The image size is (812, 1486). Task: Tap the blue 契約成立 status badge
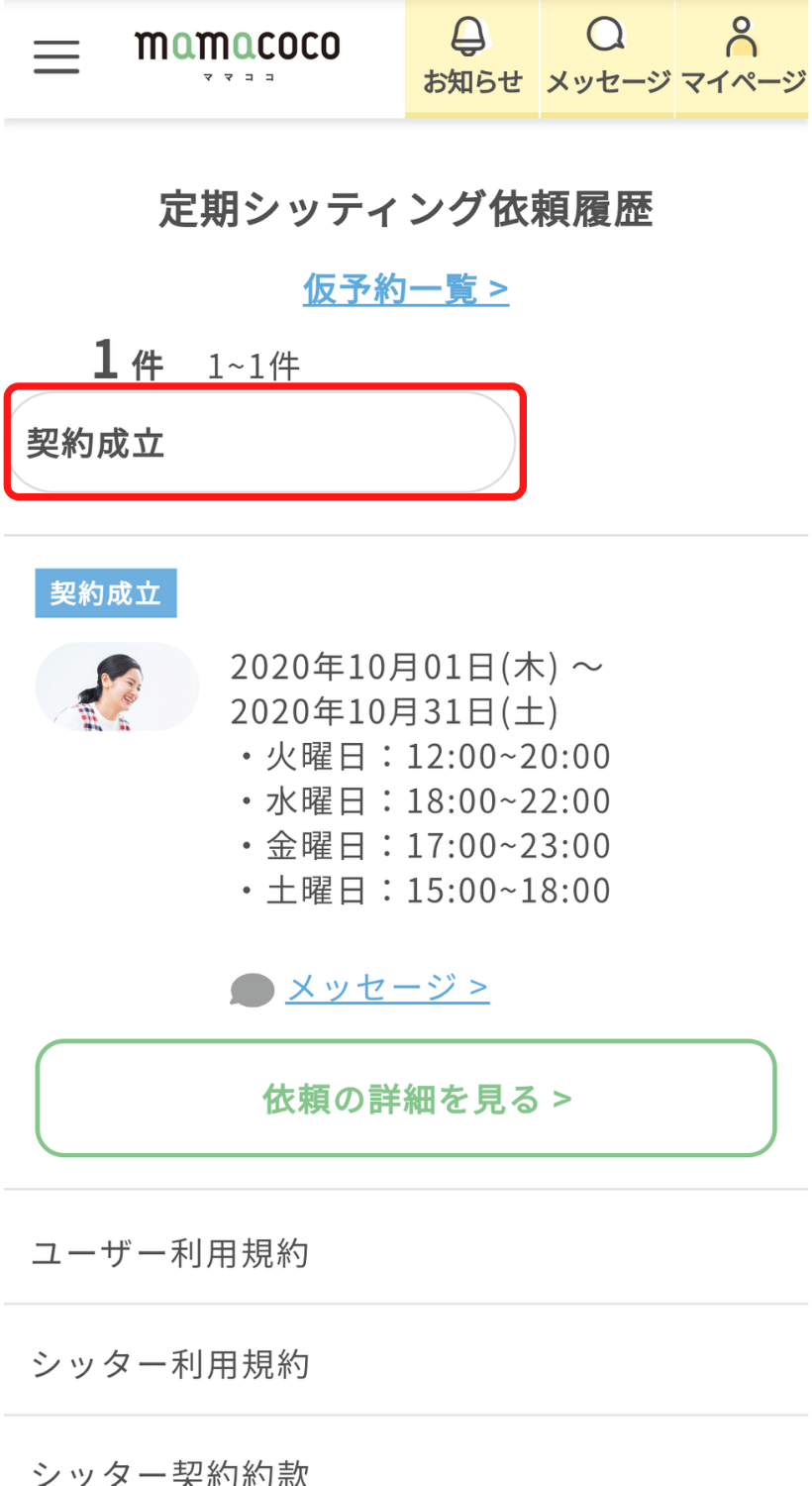105,592
